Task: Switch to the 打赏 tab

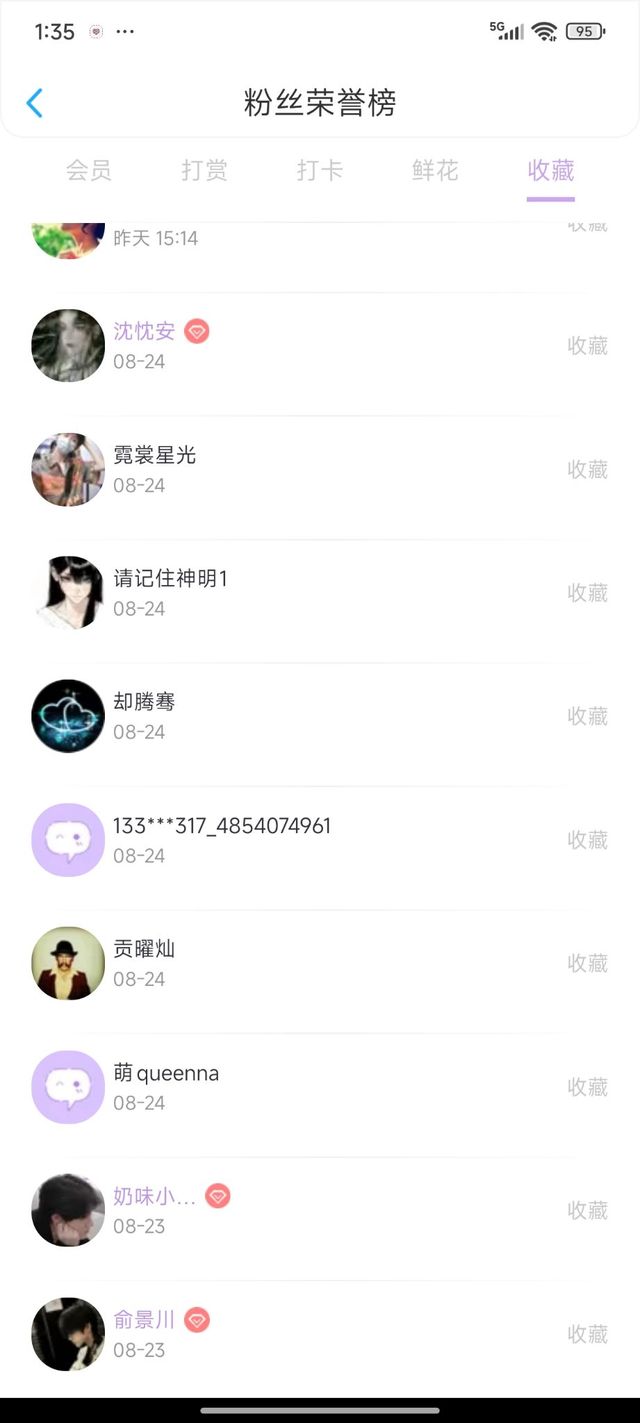Action: click(204, 170)
